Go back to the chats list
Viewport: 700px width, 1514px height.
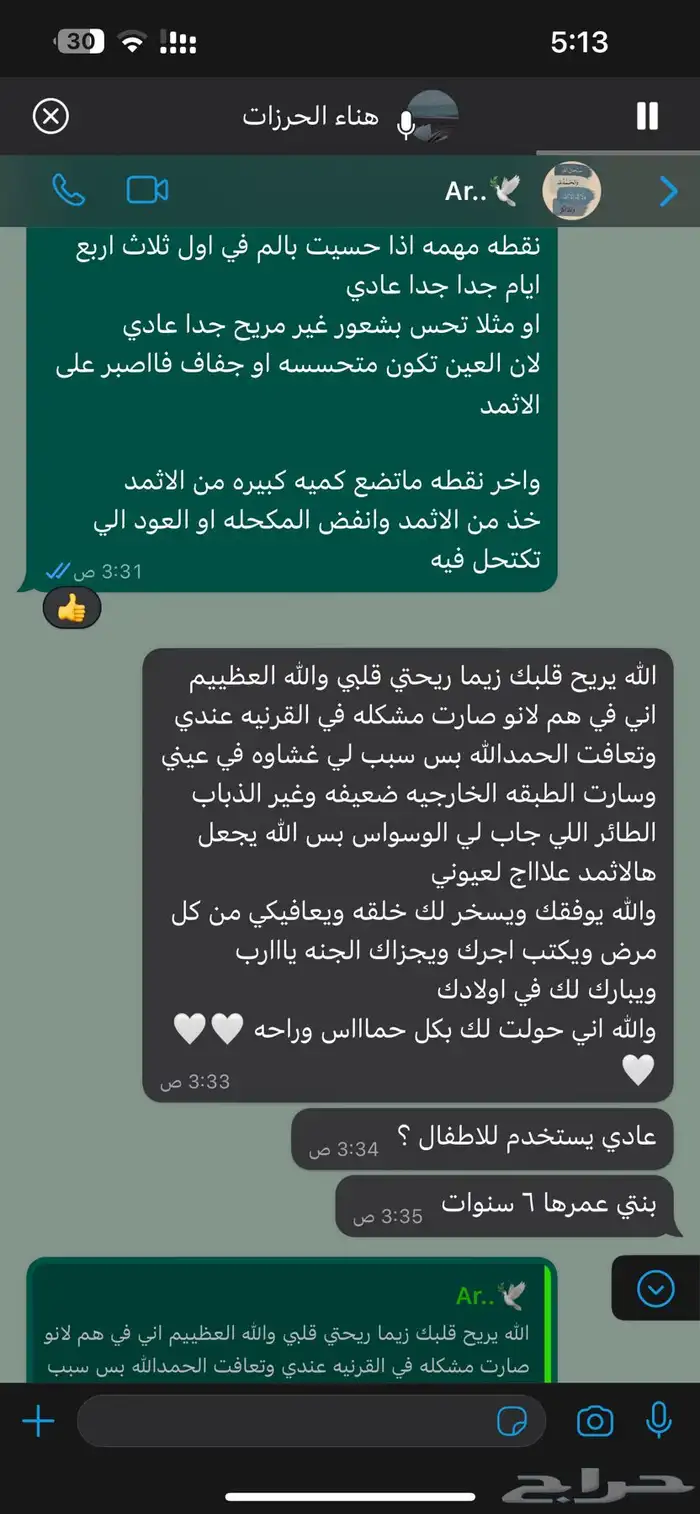tap(669, 191)
